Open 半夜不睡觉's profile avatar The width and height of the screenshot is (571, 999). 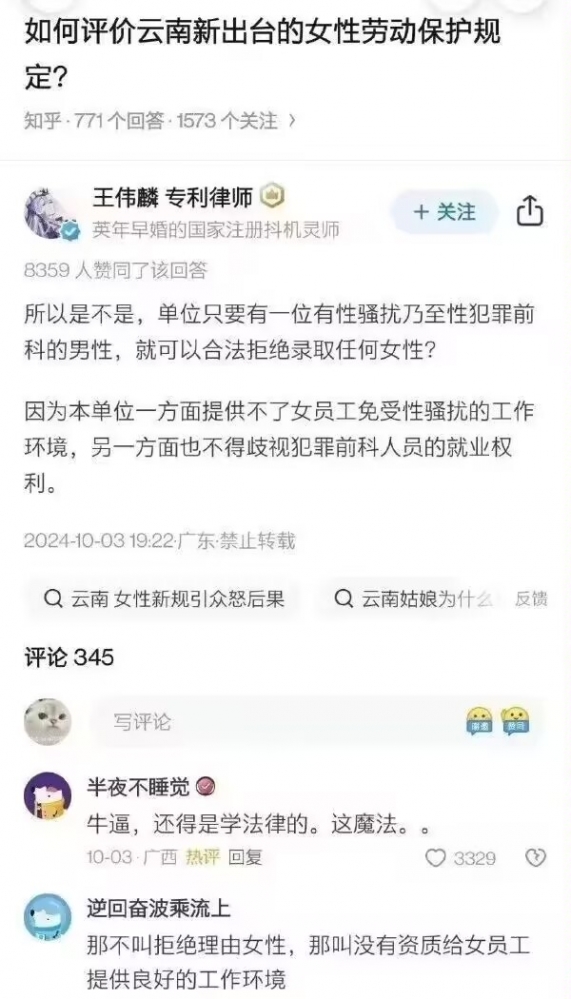(x=48, y=796)
